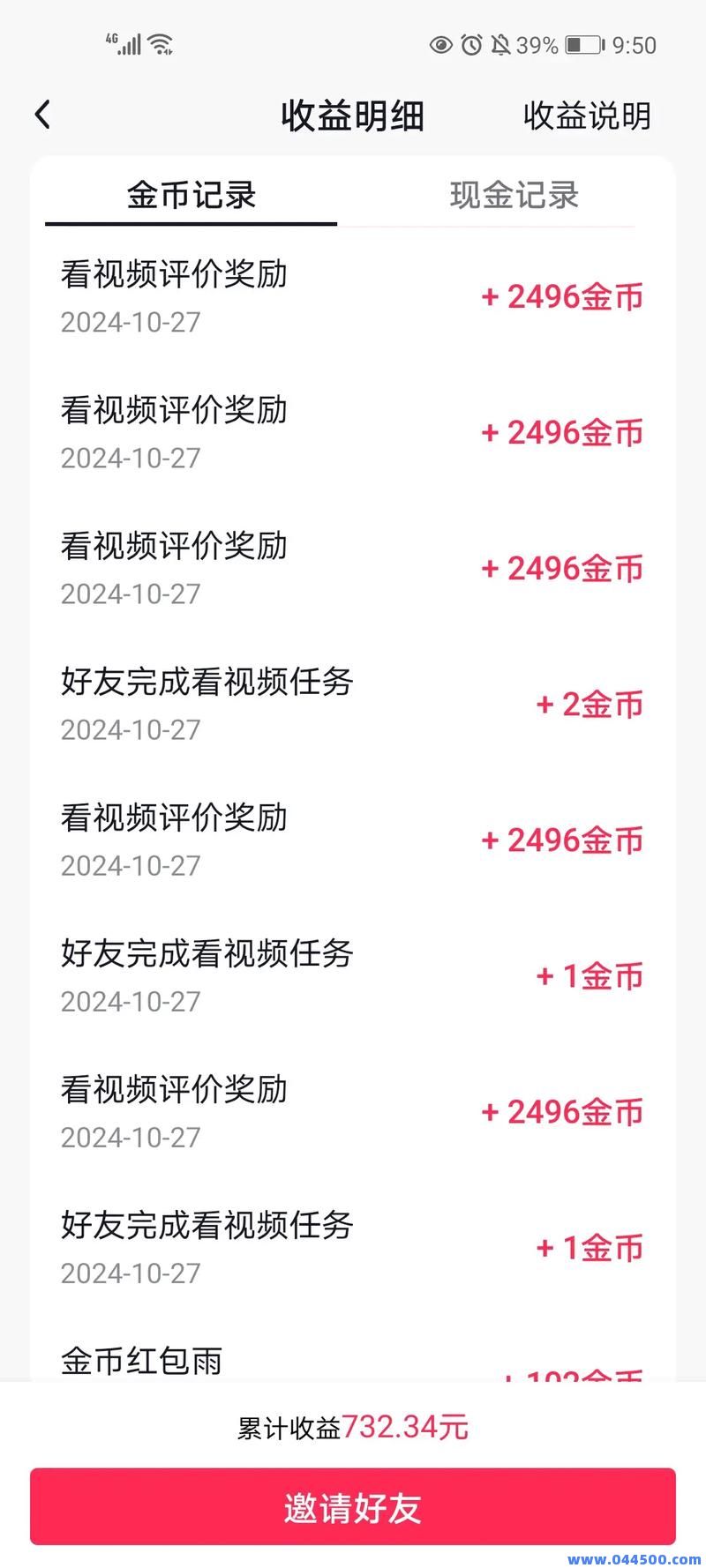Tap the +2496金币 amount on top record
The width and height of the screenshot is (706, 1568).
pos(562,297)
